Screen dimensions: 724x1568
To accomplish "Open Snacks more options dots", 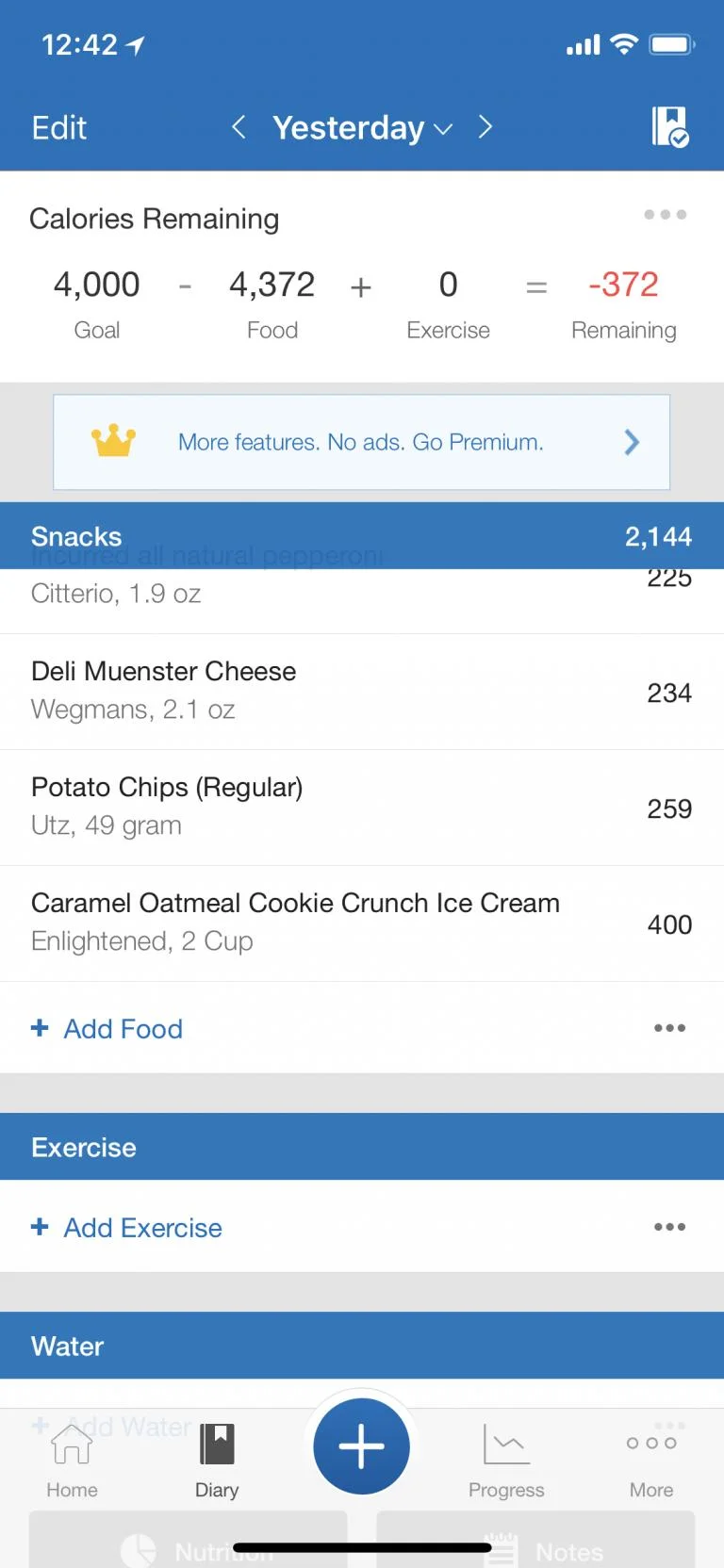I will point(669,1028).
